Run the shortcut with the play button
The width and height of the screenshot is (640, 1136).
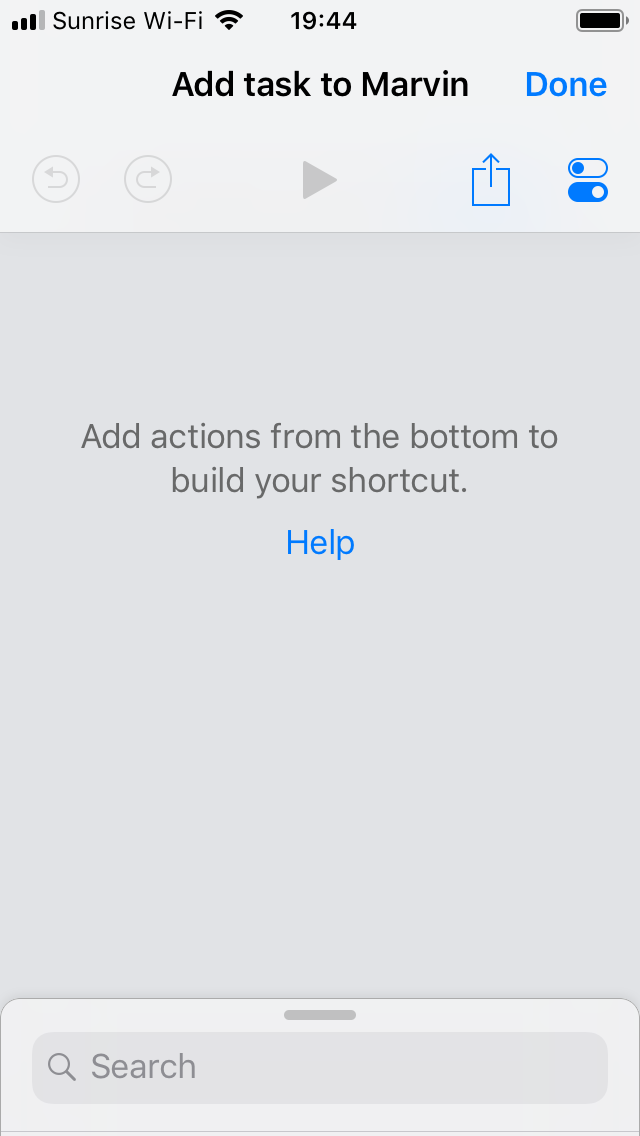(x=320, y=180)
